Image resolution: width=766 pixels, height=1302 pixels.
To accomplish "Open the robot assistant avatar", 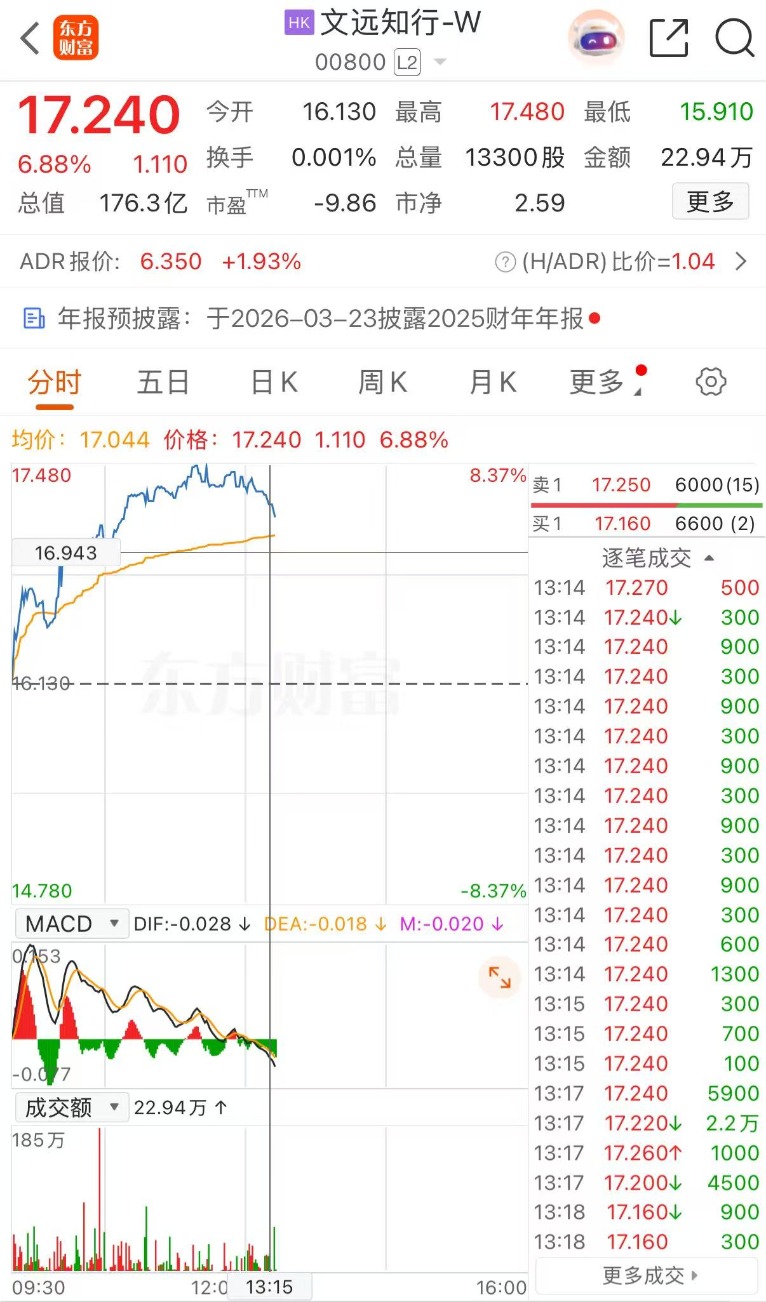I will click(x=596, y=39).
